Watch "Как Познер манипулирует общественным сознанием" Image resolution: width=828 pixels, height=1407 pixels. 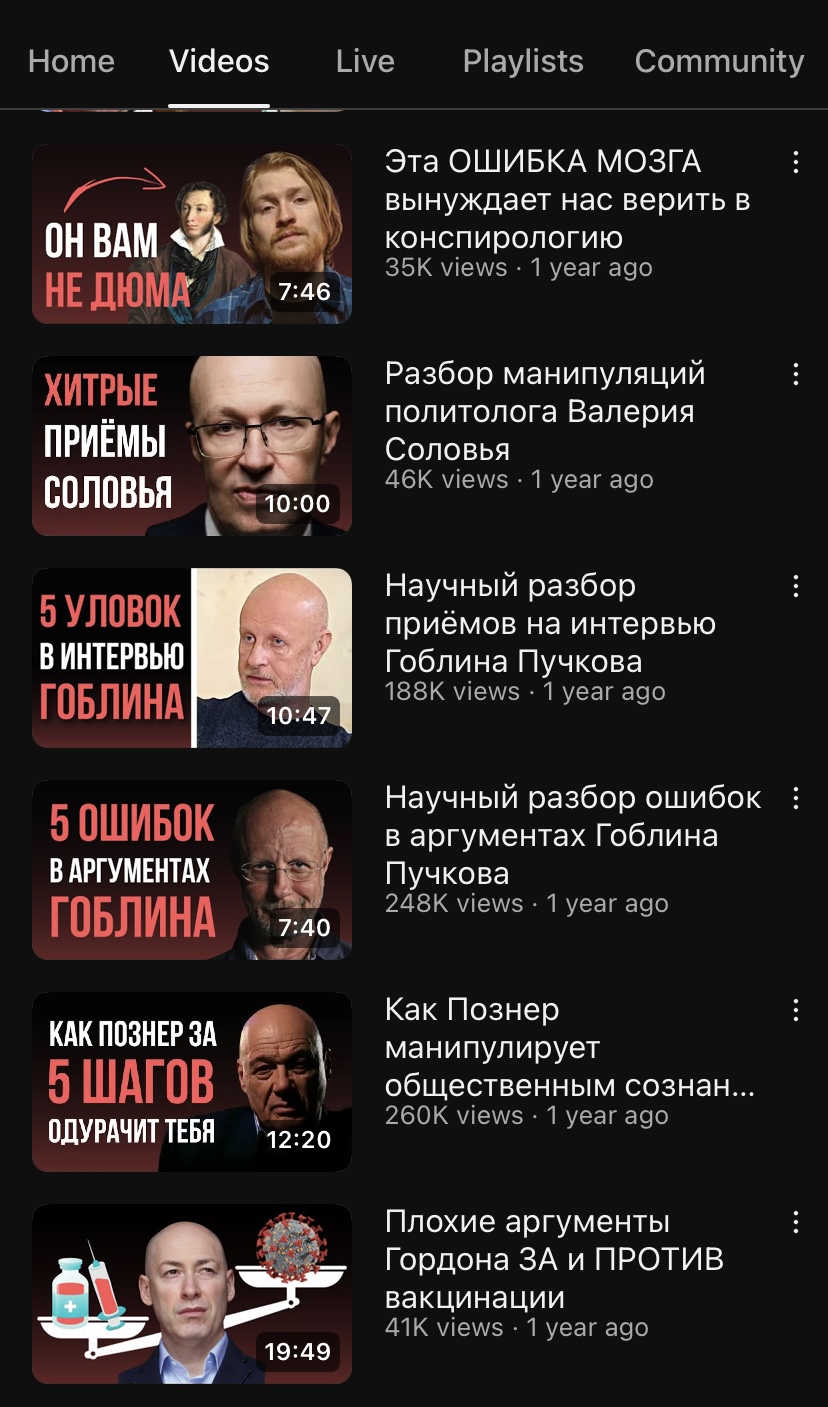point(192,1082)
